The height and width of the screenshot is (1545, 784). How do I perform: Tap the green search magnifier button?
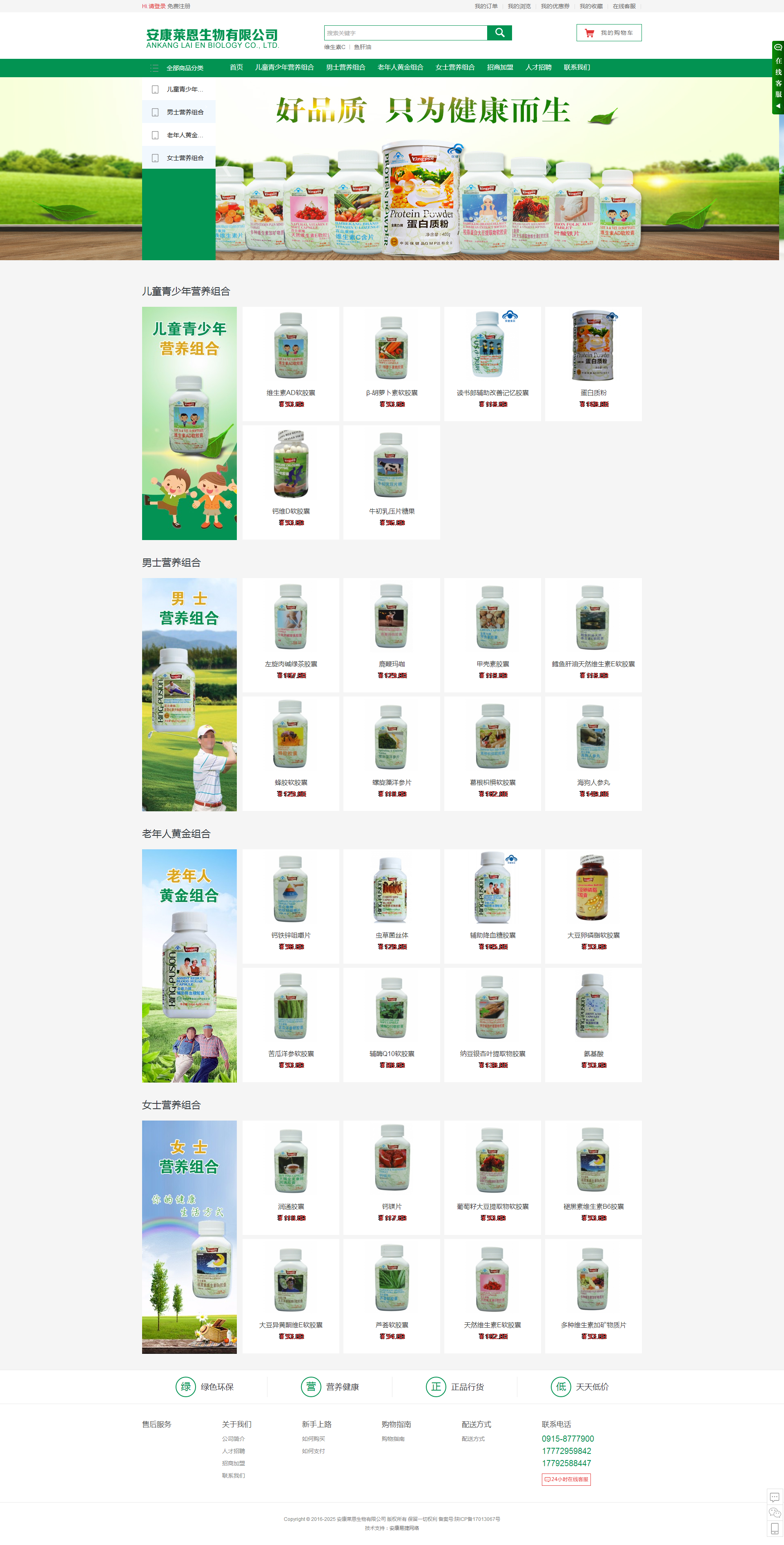pyautogui.click(x=499, y=33)
